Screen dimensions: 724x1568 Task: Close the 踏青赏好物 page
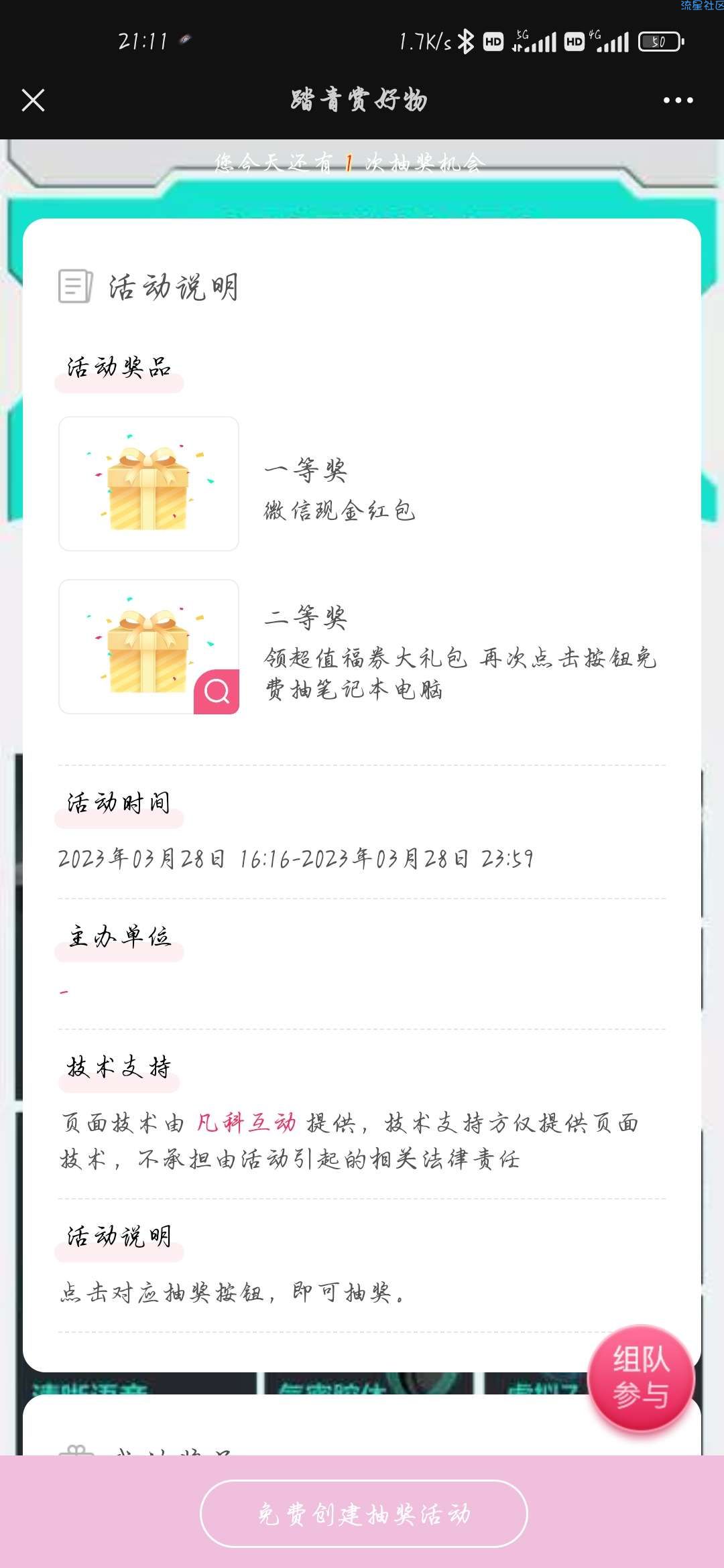tap(33, 101)
